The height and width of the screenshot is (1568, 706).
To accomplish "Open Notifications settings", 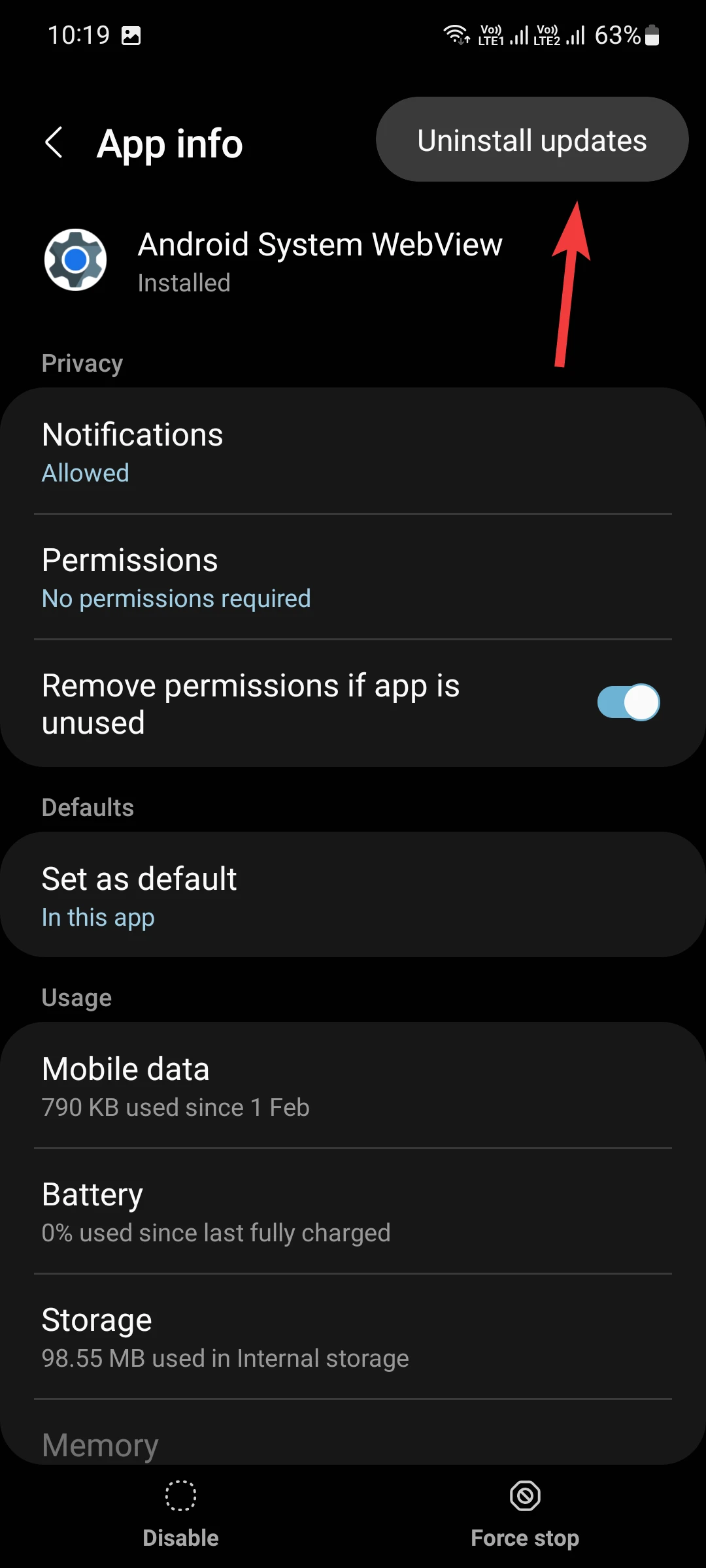I will (x=353, y=452).
